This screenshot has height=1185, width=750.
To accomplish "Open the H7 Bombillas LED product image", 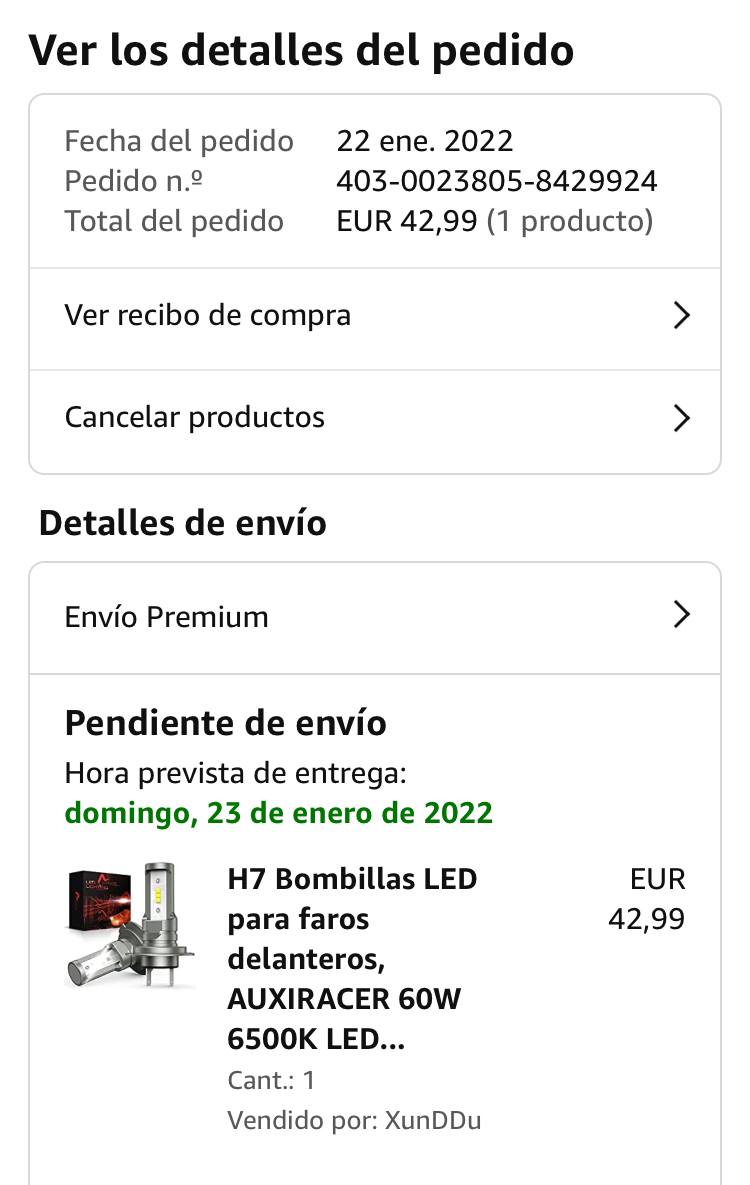I will (129, 924).
